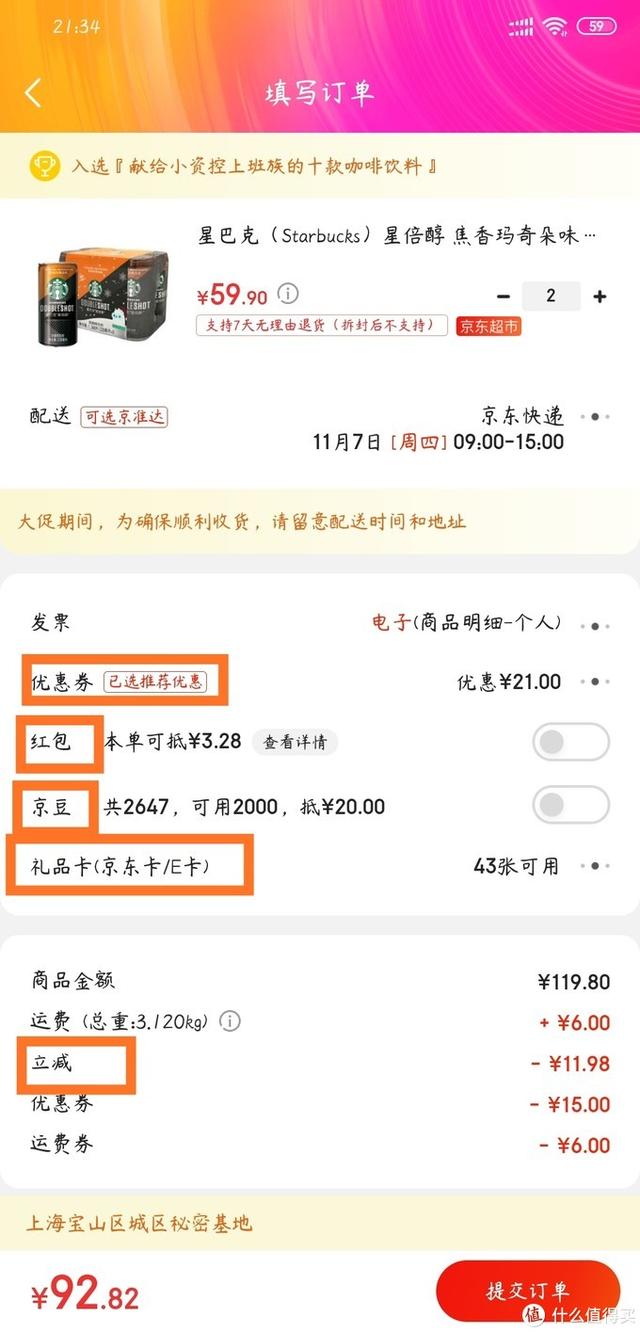Viewport: 640px width, 1332px height.
Task: View 查看详情 for the 红包
Action: coord(294,742)
